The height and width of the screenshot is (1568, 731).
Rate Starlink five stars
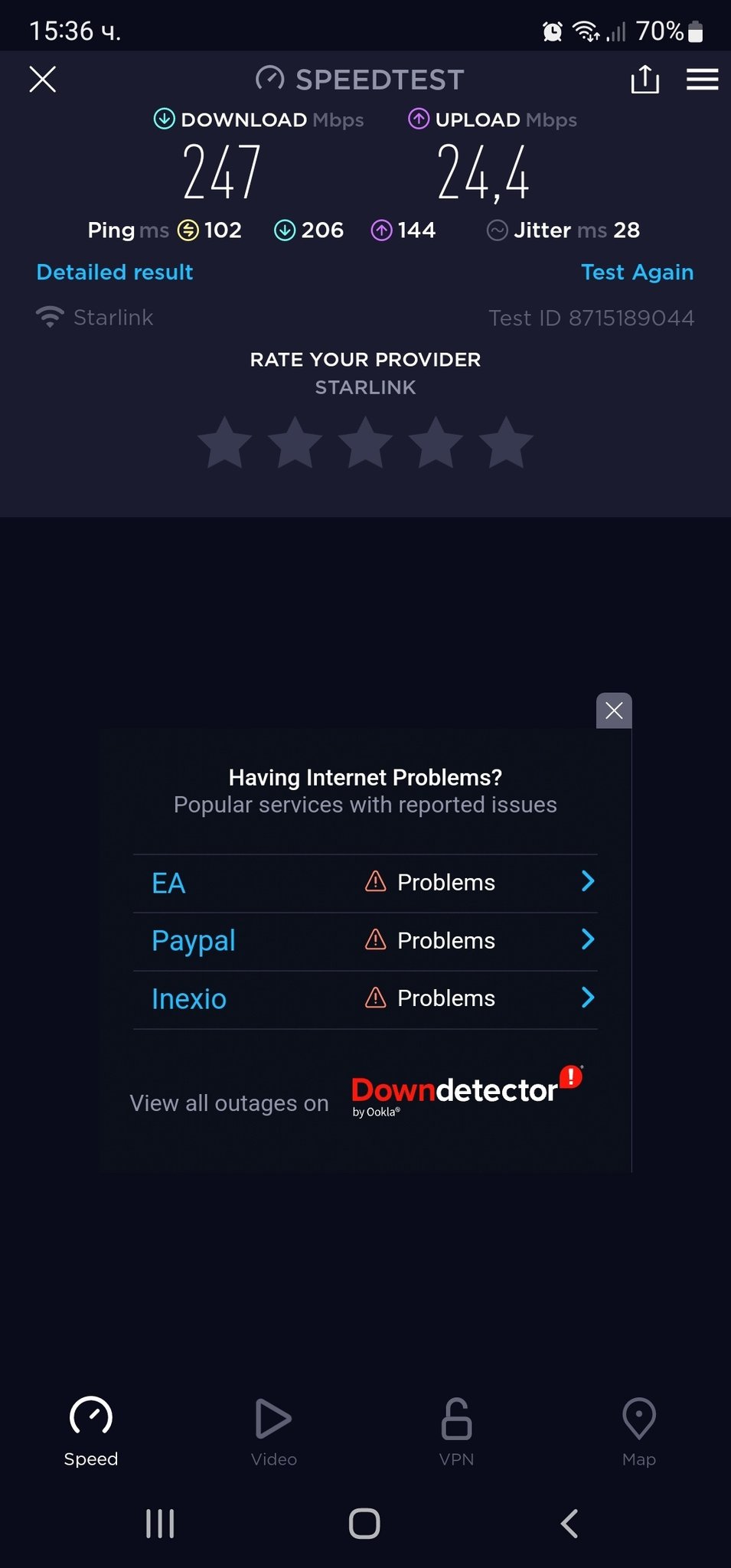[505, 443]
